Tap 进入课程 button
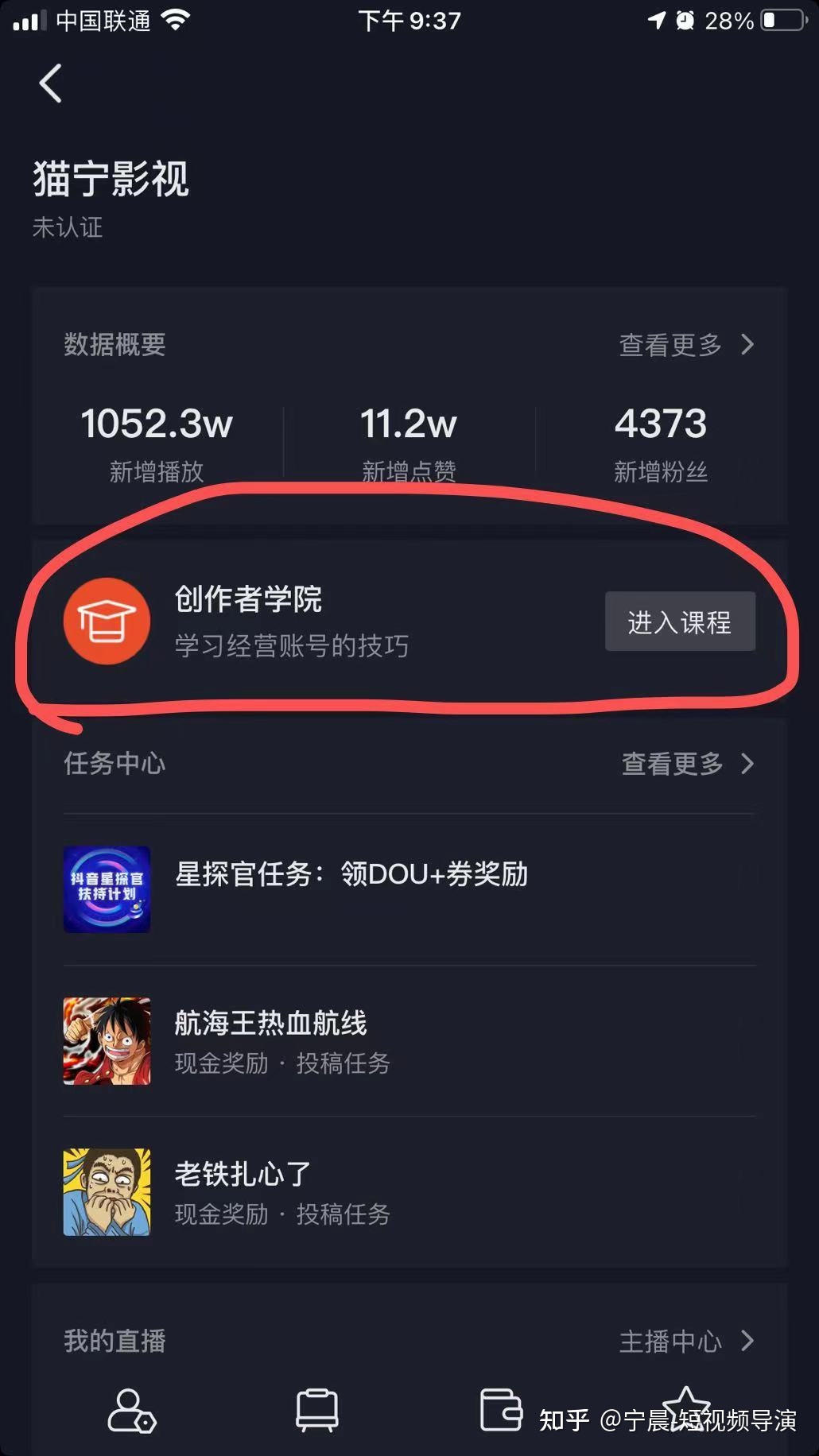Screen dimensions: 819x1456 (680, 622)
